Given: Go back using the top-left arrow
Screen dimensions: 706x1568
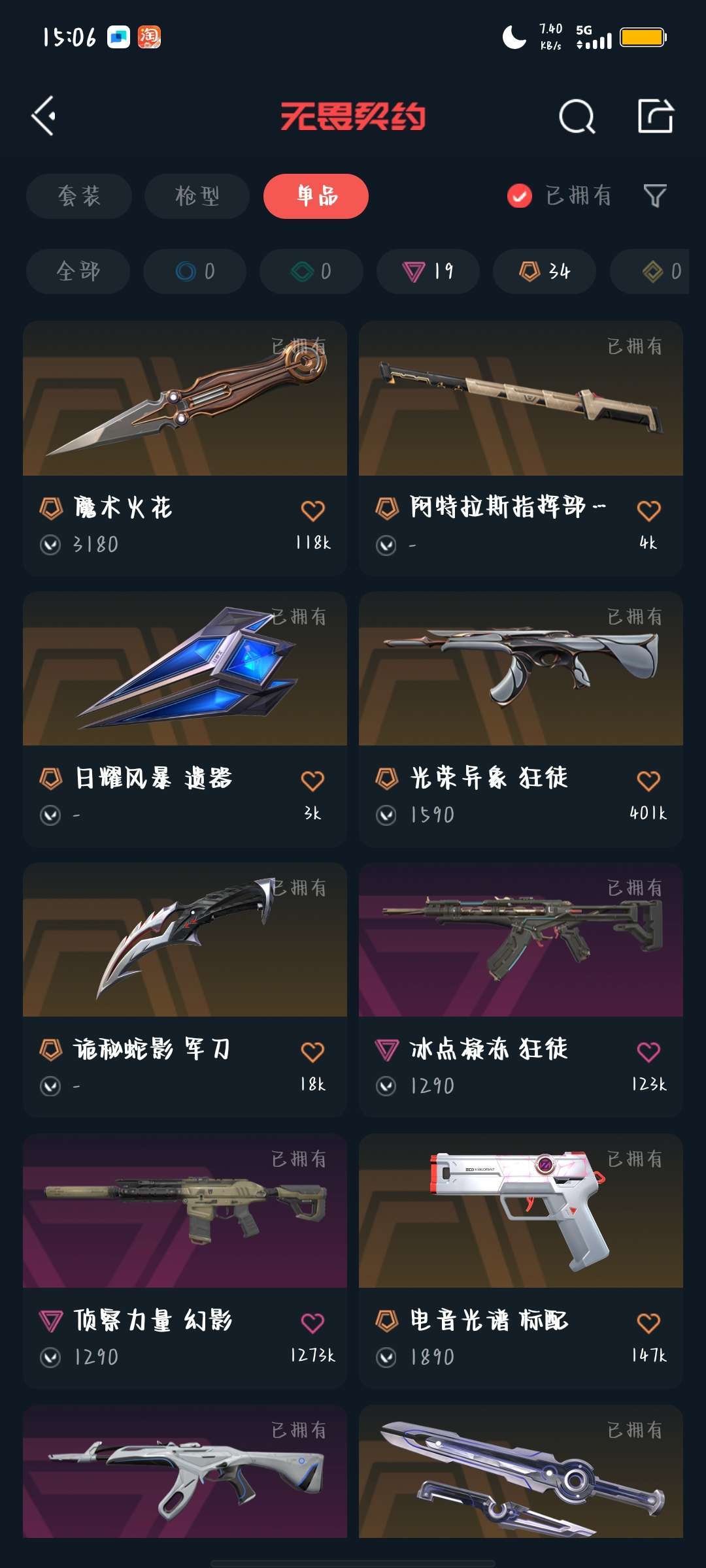Looking at the screenshot, I should tap(44, 116).
